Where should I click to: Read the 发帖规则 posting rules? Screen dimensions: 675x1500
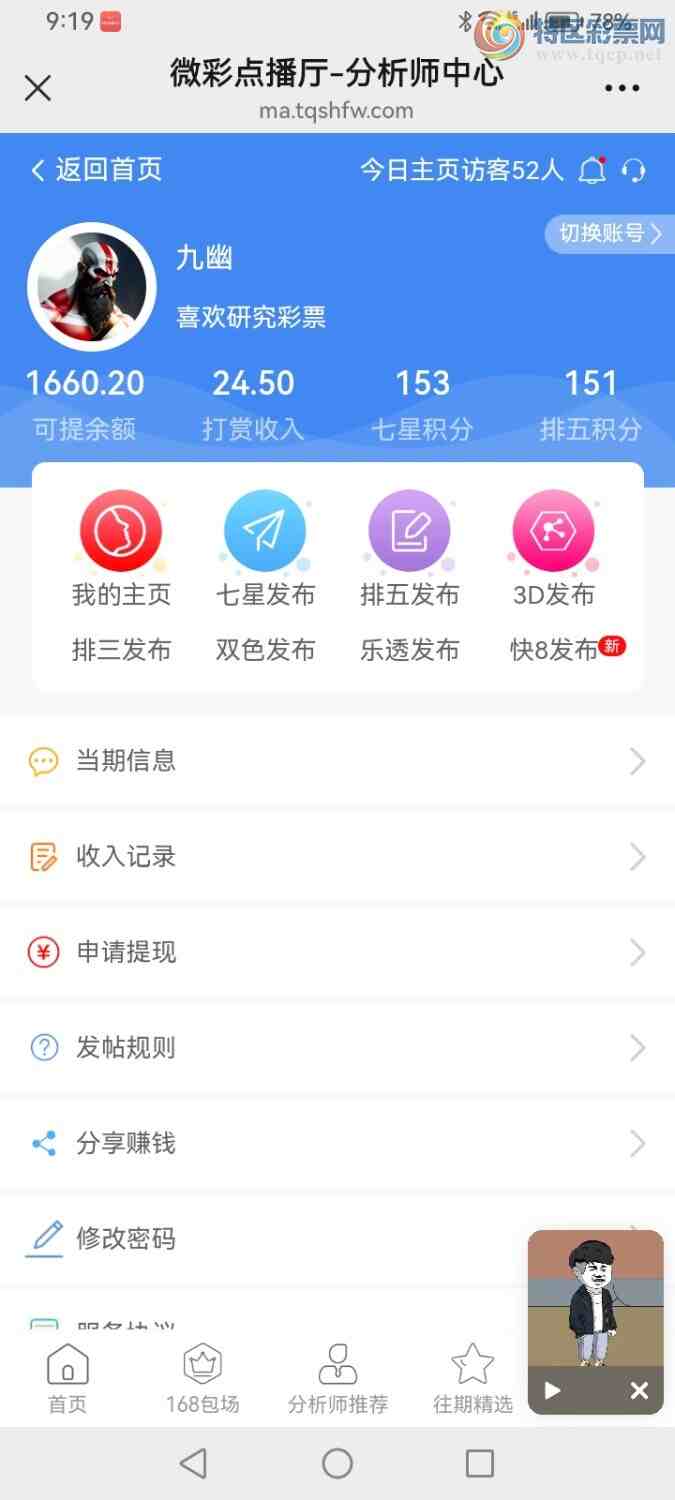click(337, 1048)
